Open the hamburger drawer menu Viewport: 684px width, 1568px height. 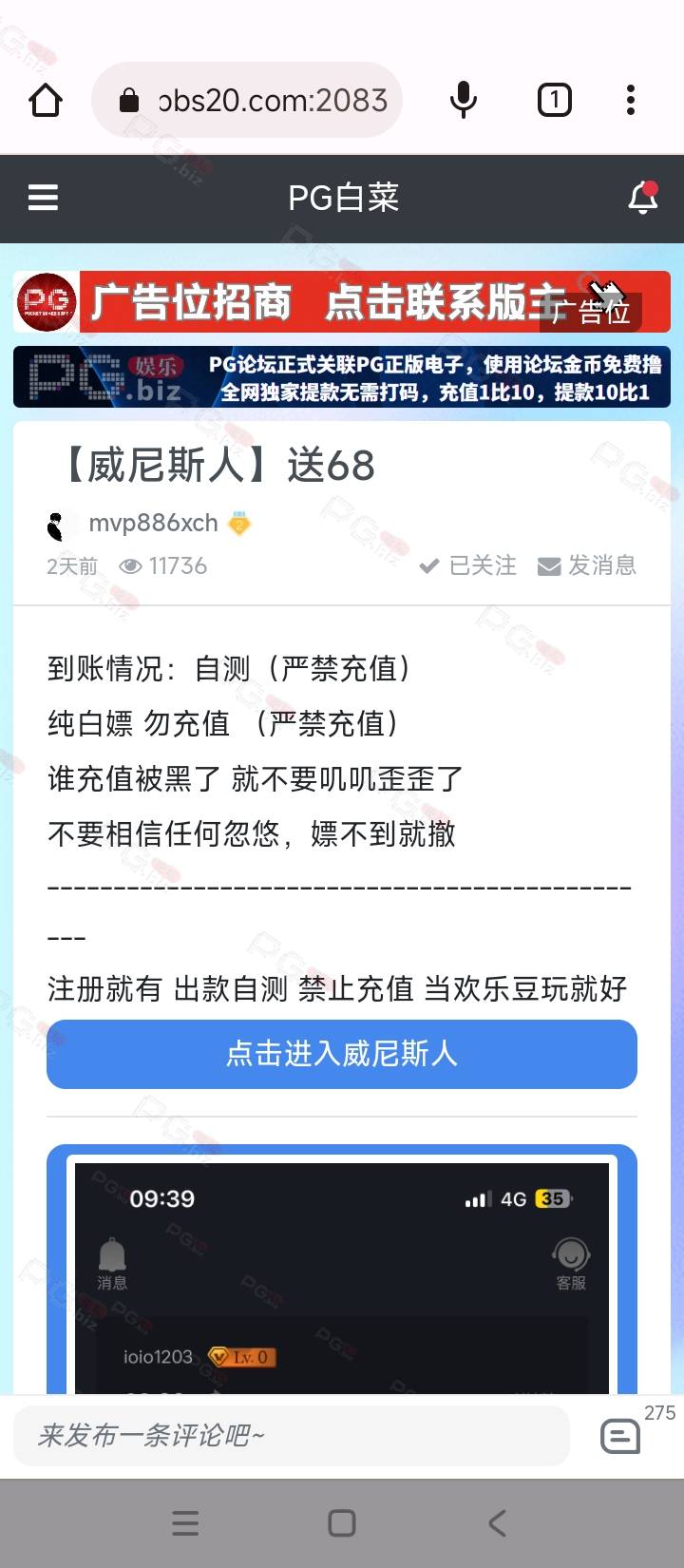pyautogui.click(x=43, y=198)
